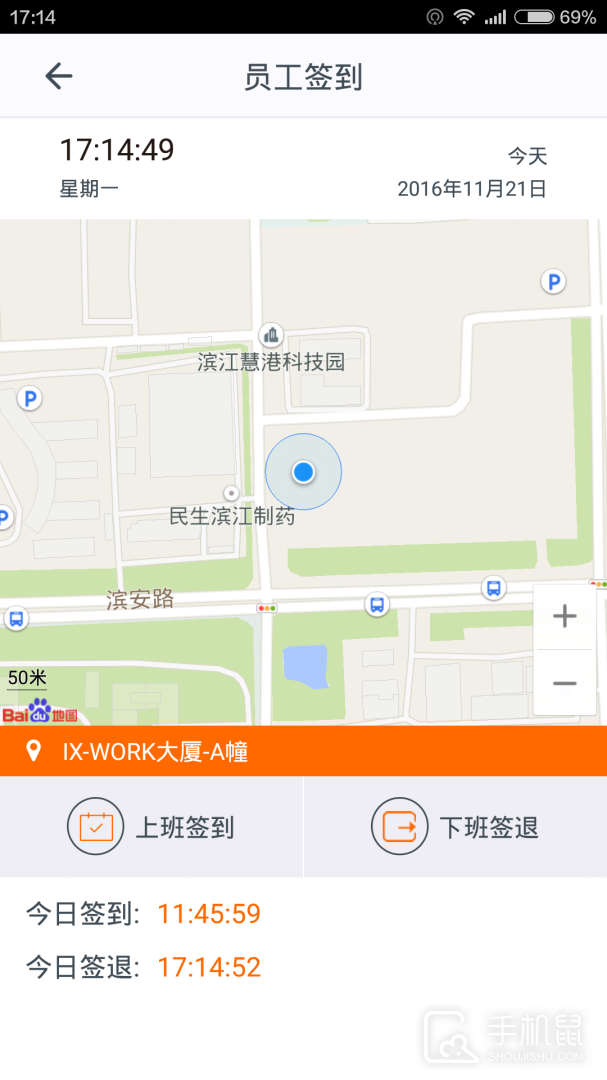This screenshot has height=1080, width=607.
Task: Tap 下班签退 to clock out
Action: point(456,827)
